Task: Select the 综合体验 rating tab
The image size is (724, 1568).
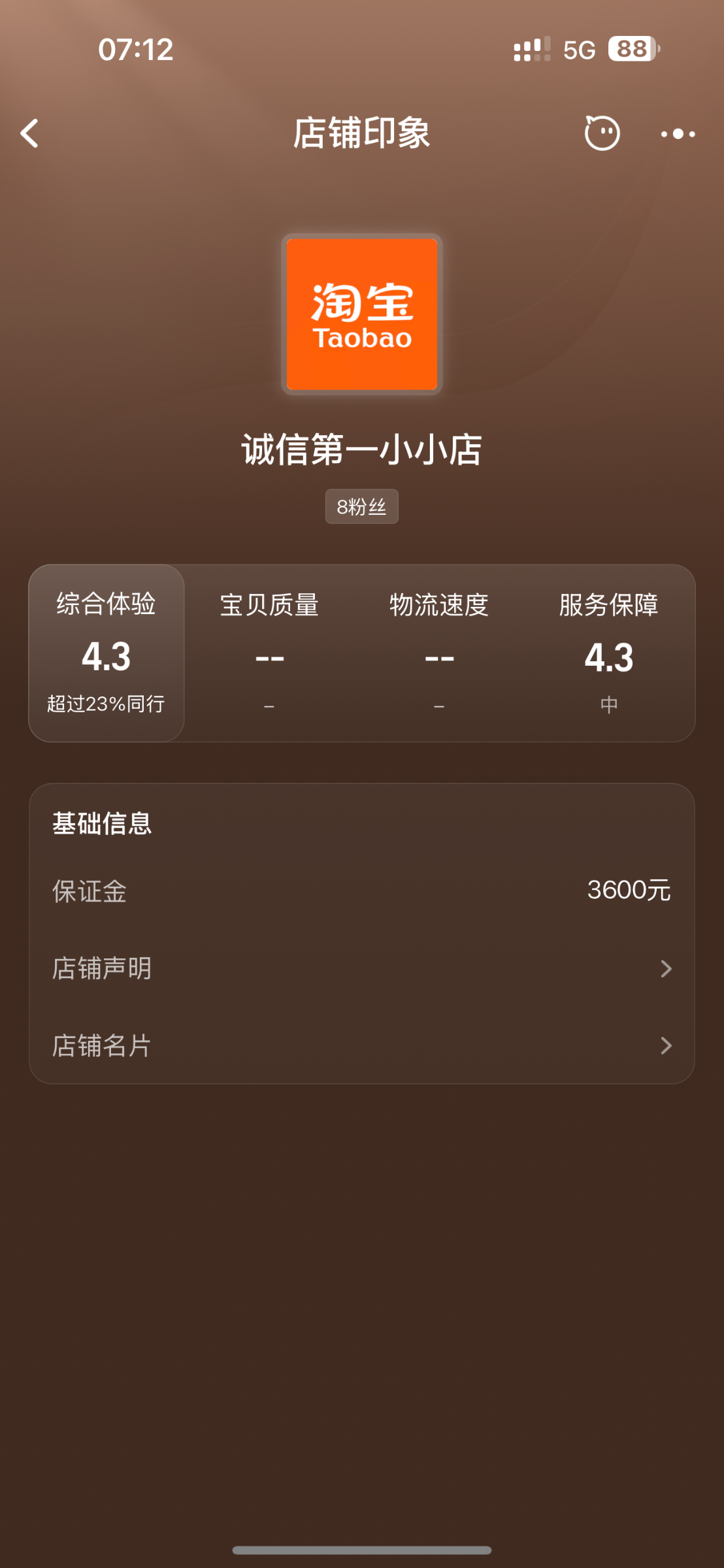Action: click(107, 653)
